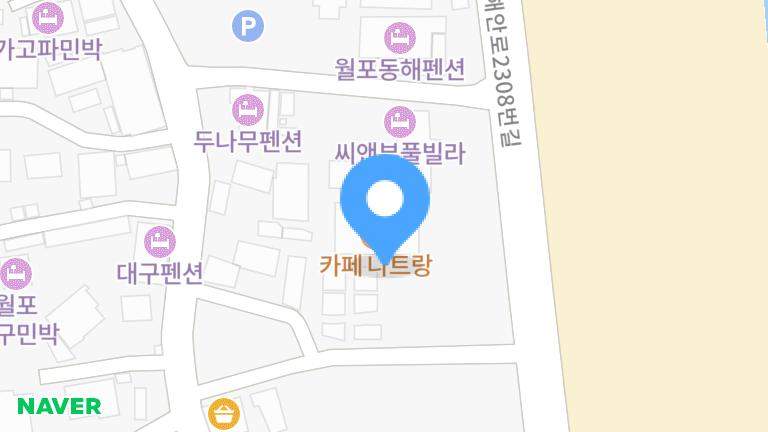Tap the parking lot P marker
The width and height of the screenshot is (768, 432).
[247, 26]
